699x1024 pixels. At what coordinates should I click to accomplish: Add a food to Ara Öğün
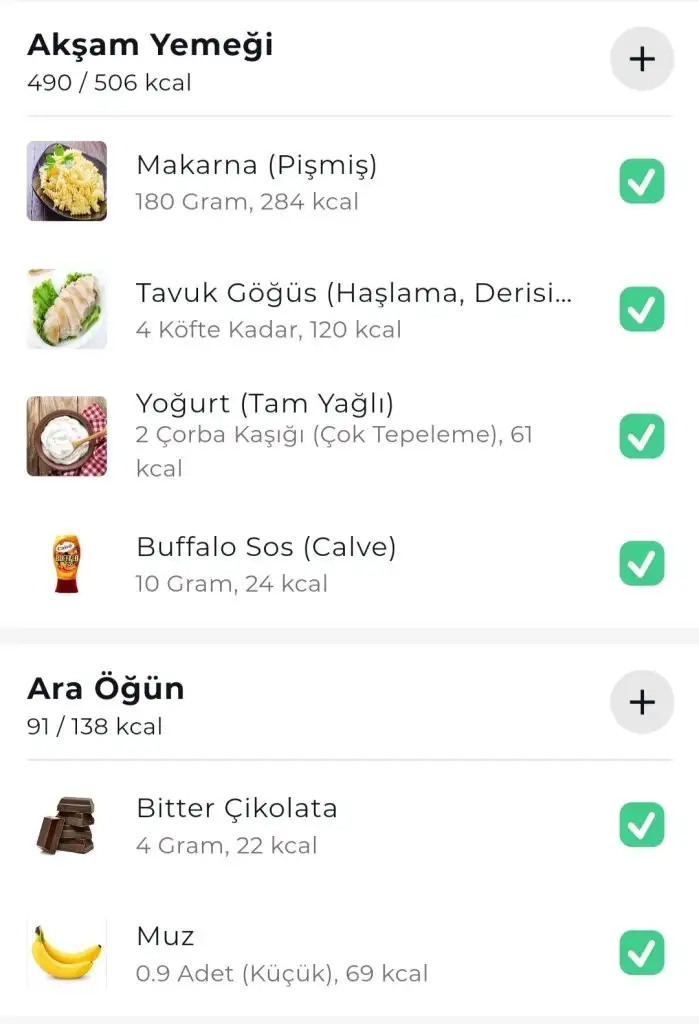pyautogui.click(x=641, y=702)
